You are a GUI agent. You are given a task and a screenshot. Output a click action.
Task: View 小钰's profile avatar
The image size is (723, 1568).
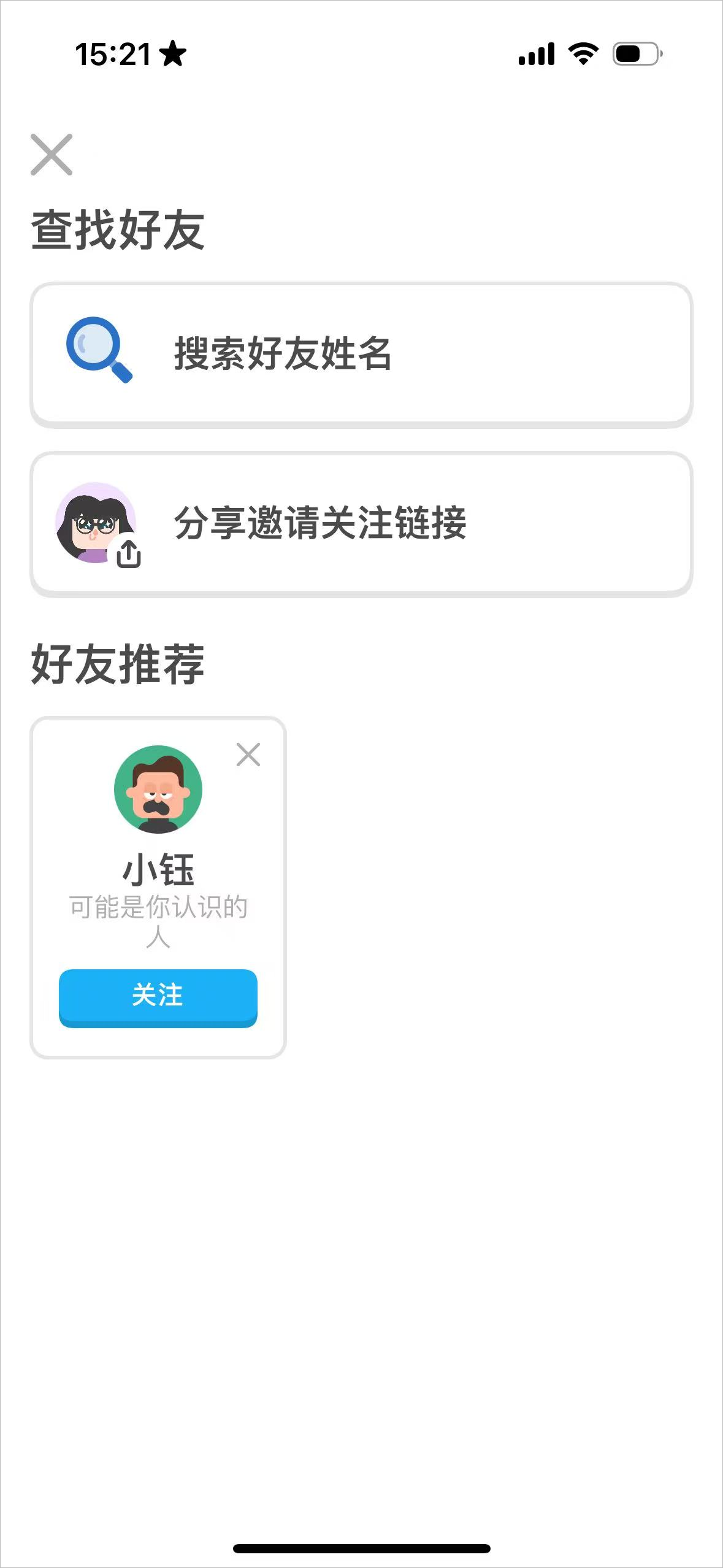pyautogui.click(x=158, y=790)
